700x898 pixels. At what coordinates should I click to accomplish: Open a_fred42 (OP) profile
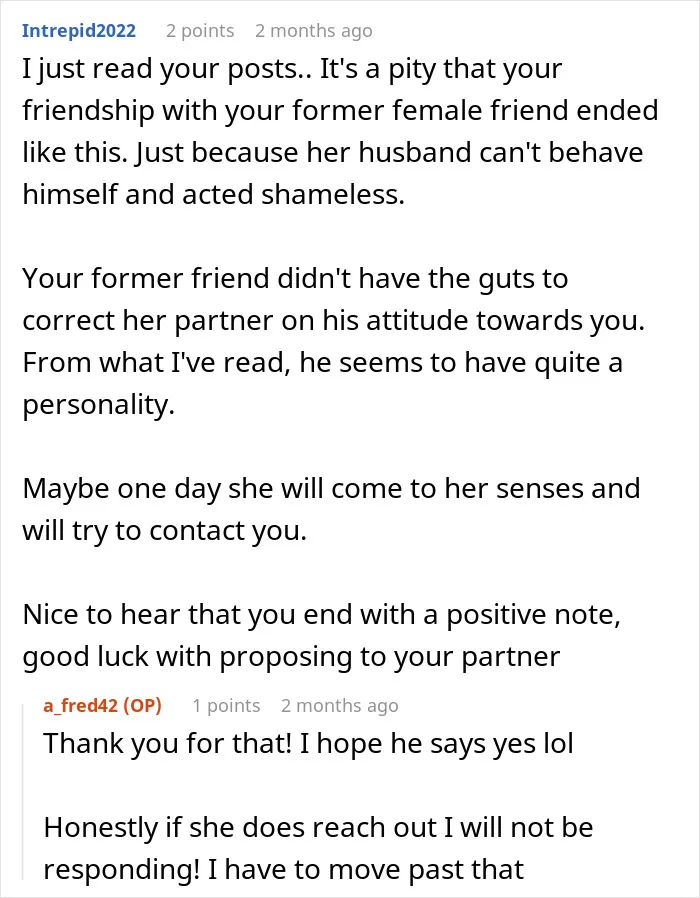(x=103, y=706)
